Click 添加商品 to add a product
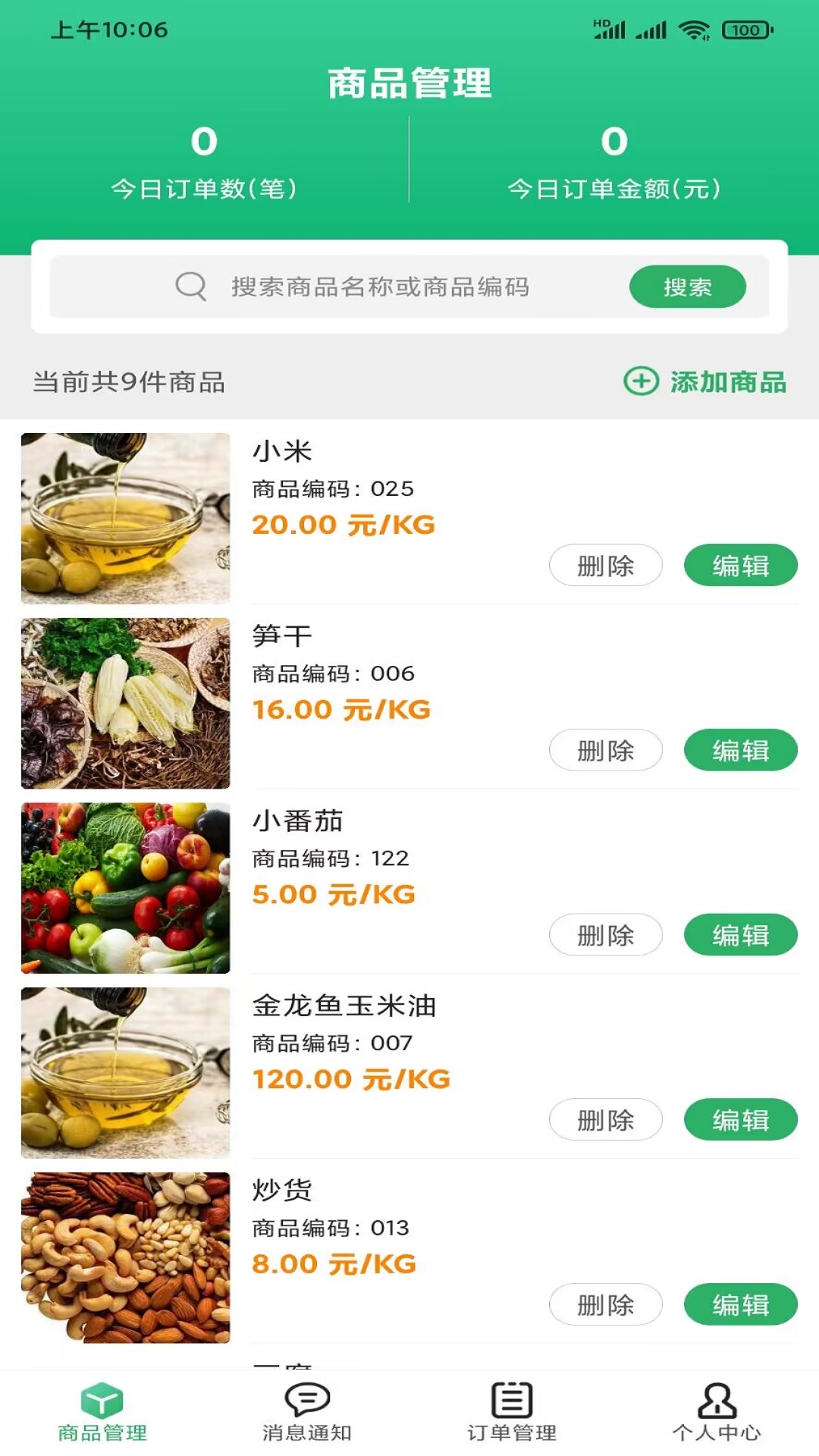This screenshot has height=1456, width=819. coord(726,383)
